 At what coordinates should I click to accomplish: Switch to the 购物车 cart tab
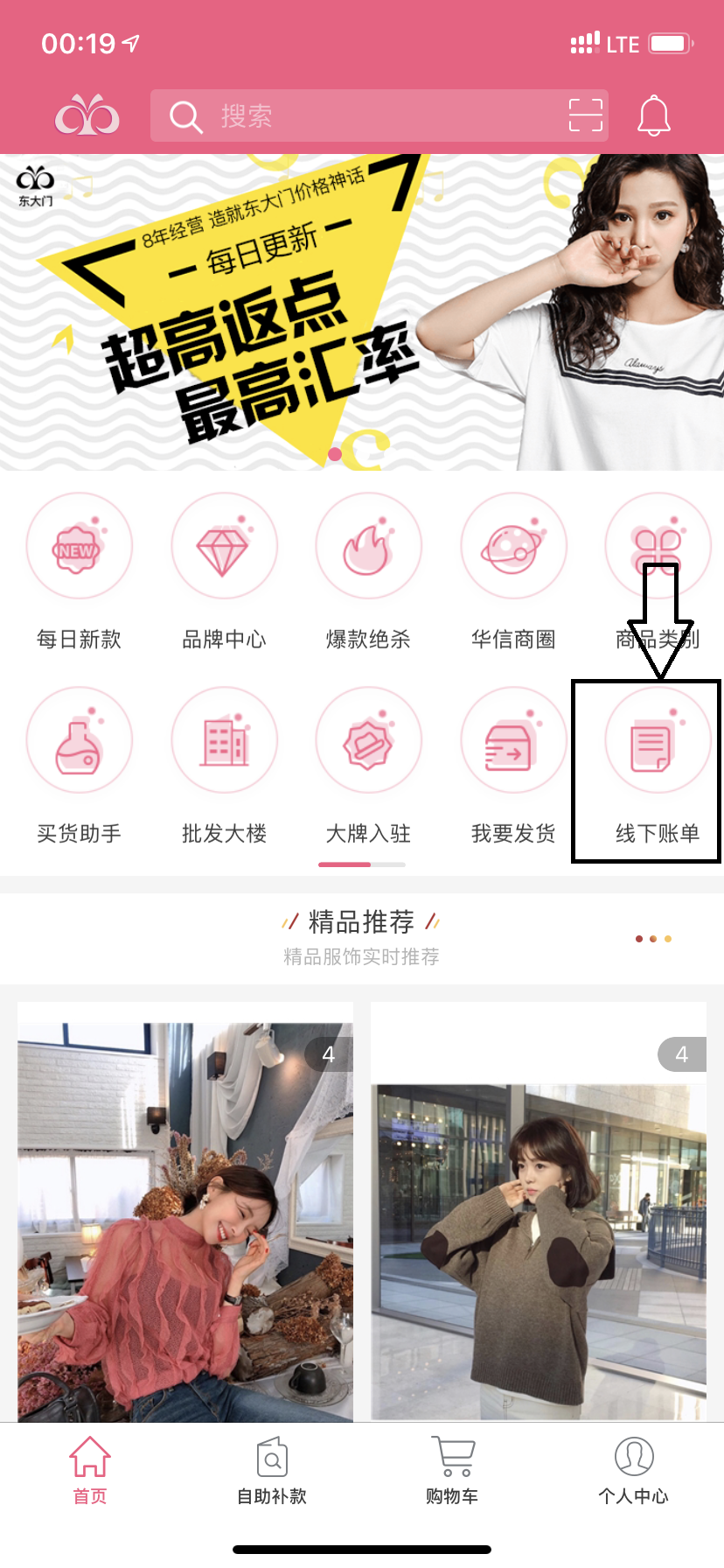click(x=452, y=1471)
